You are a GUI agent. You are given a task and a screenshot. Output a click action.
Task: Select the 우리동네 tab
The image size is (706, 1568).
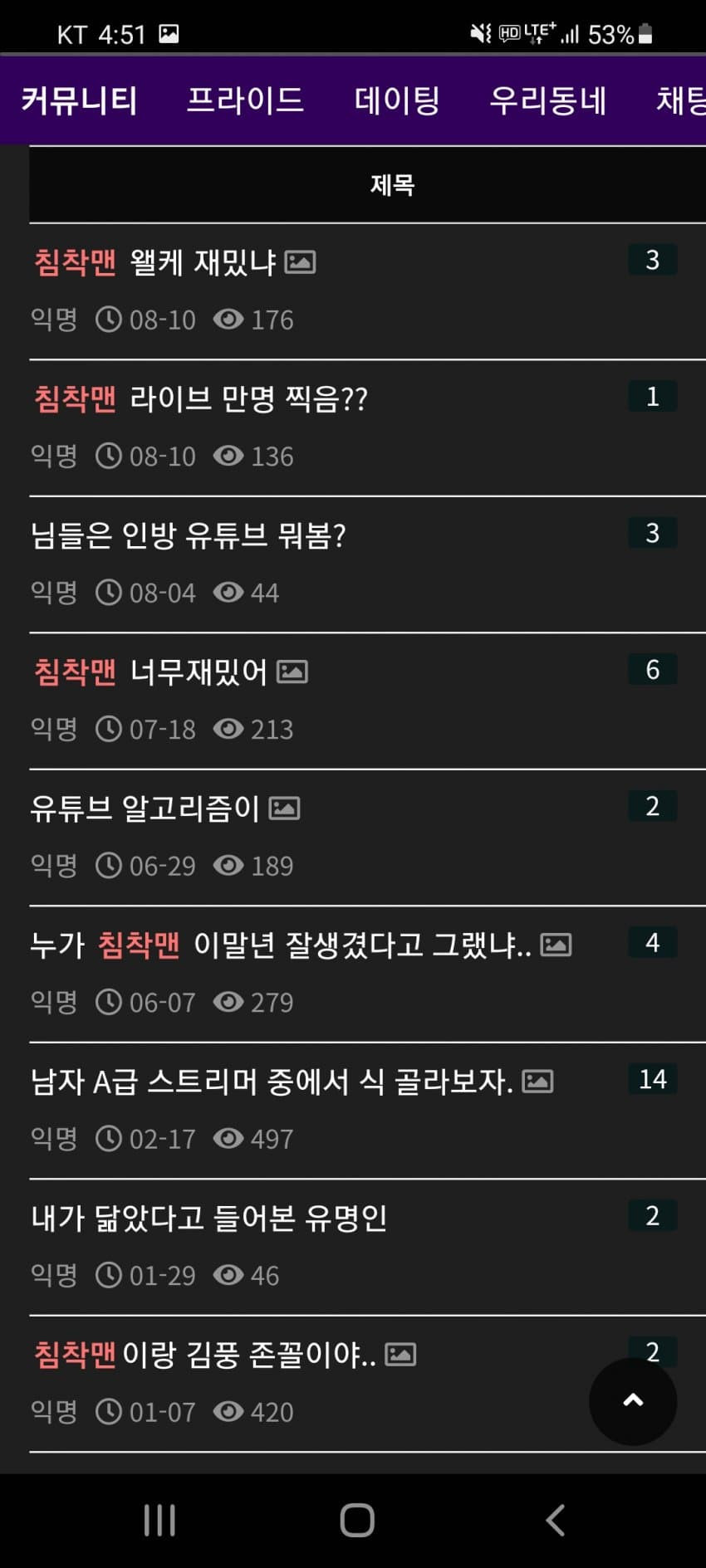(x=548, y=101)
